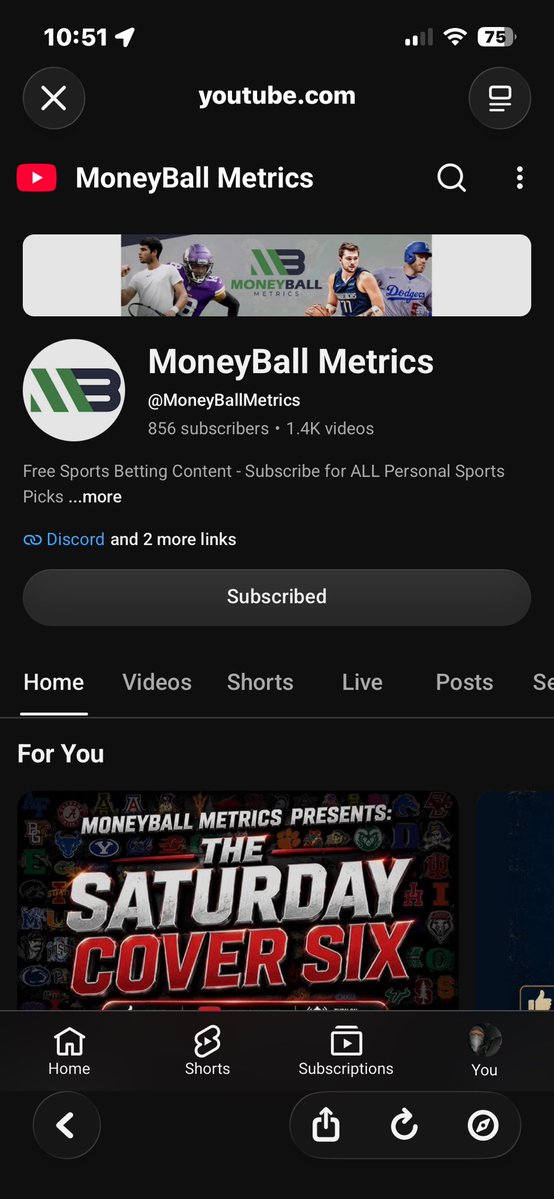Viewport: 554px width, 1199px height.
Task: Expand the channel description with ...more
Action: pyautogui.click(x=95, y=497)
